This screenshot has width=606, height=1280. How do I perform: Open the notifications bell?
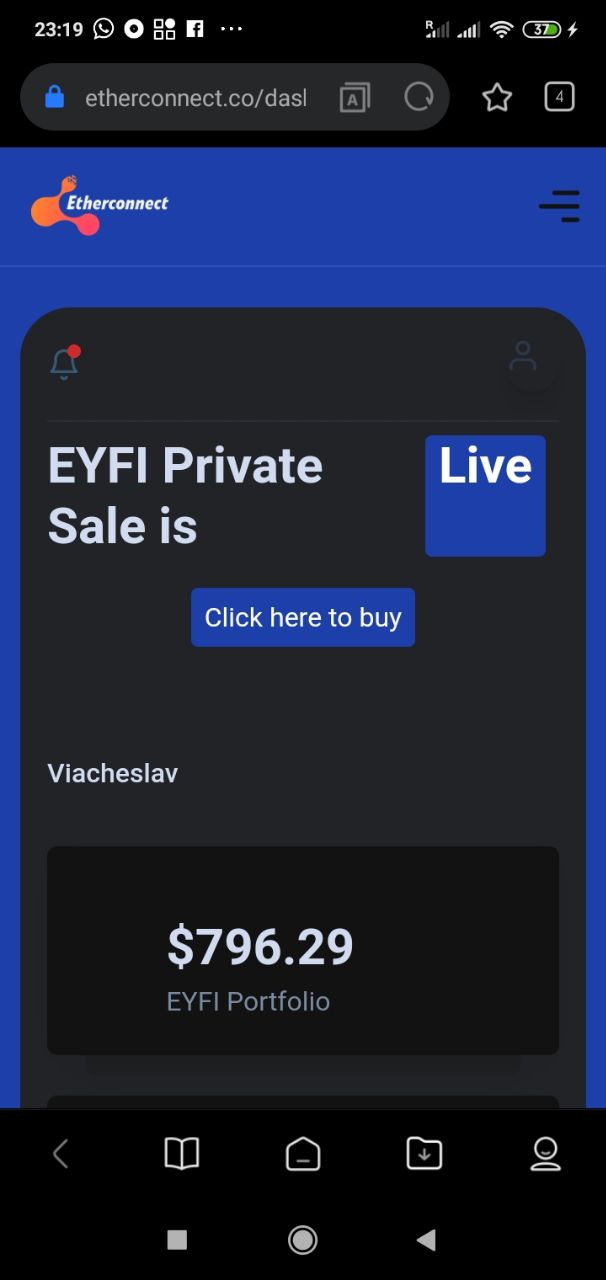65,363
